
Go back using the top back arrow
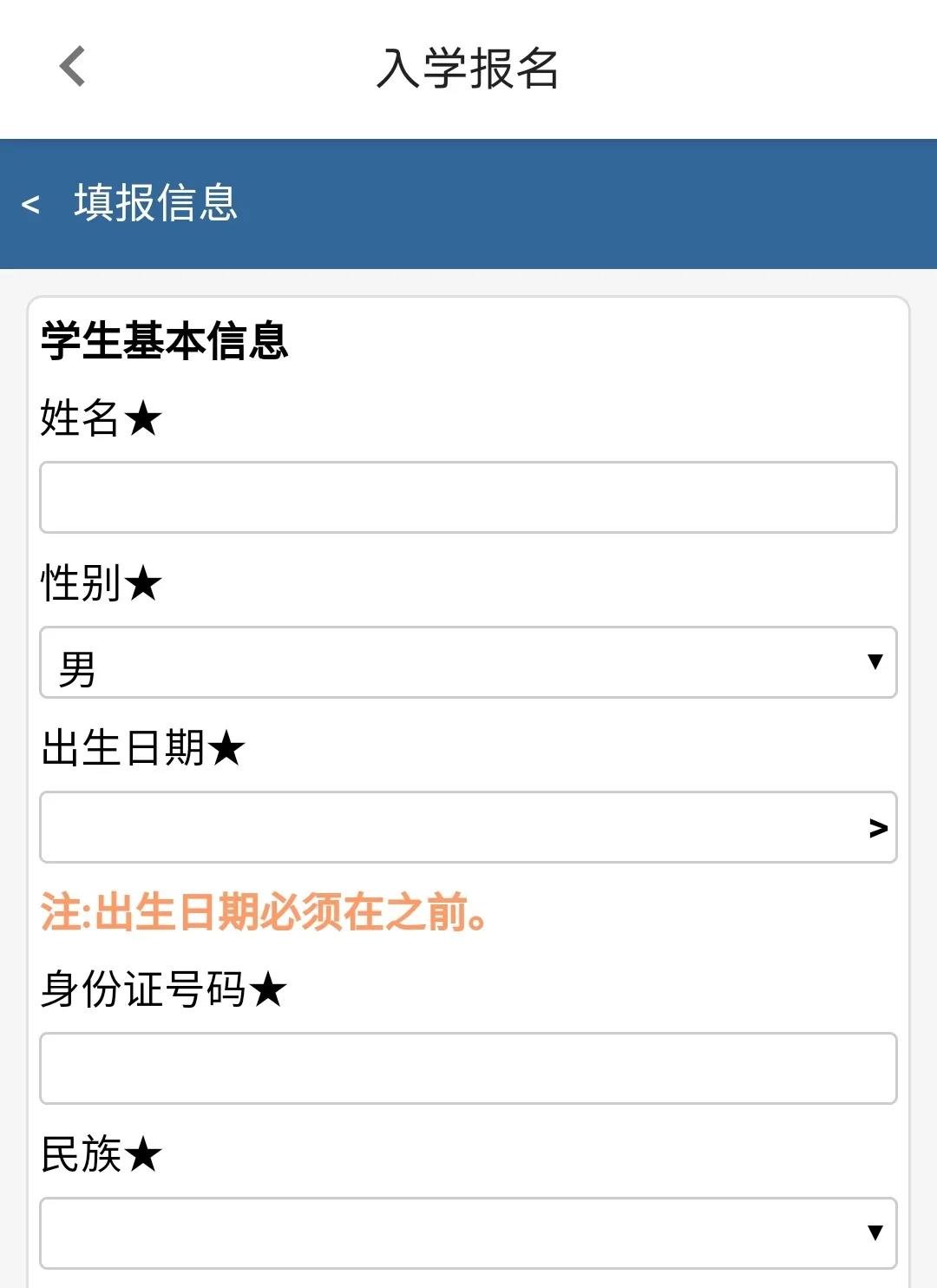73,67
